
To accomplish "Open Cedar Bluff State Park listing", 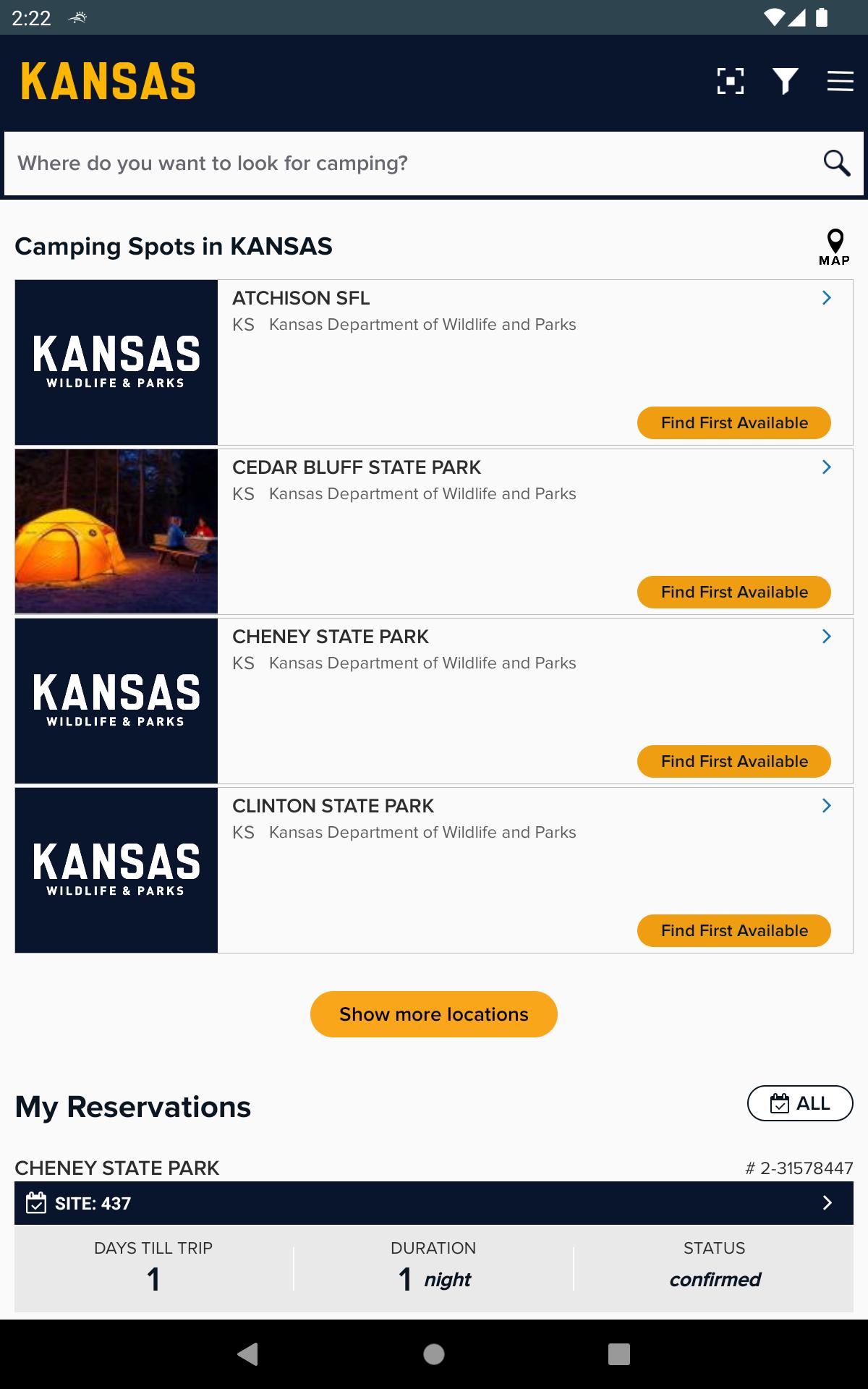I will point(826,467).
